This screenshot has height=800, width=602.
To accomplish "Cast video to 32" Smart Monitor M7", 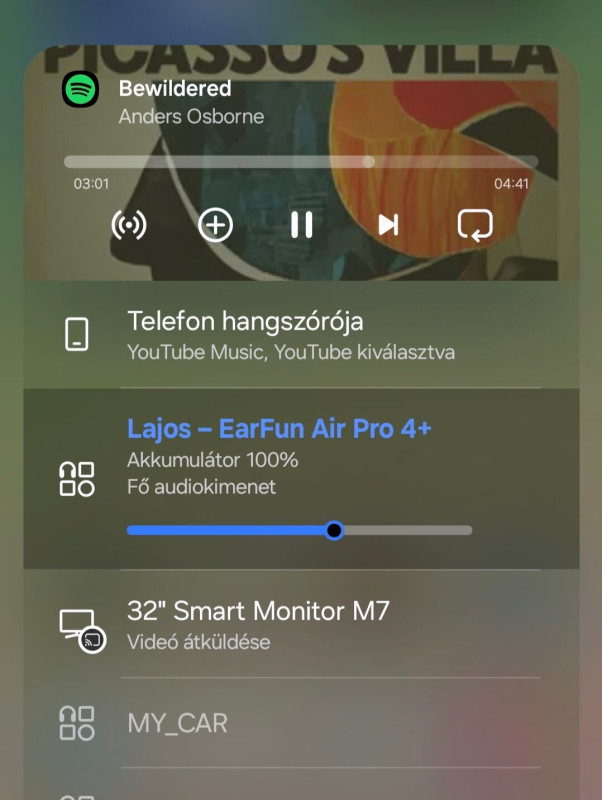I will point(300,624).
